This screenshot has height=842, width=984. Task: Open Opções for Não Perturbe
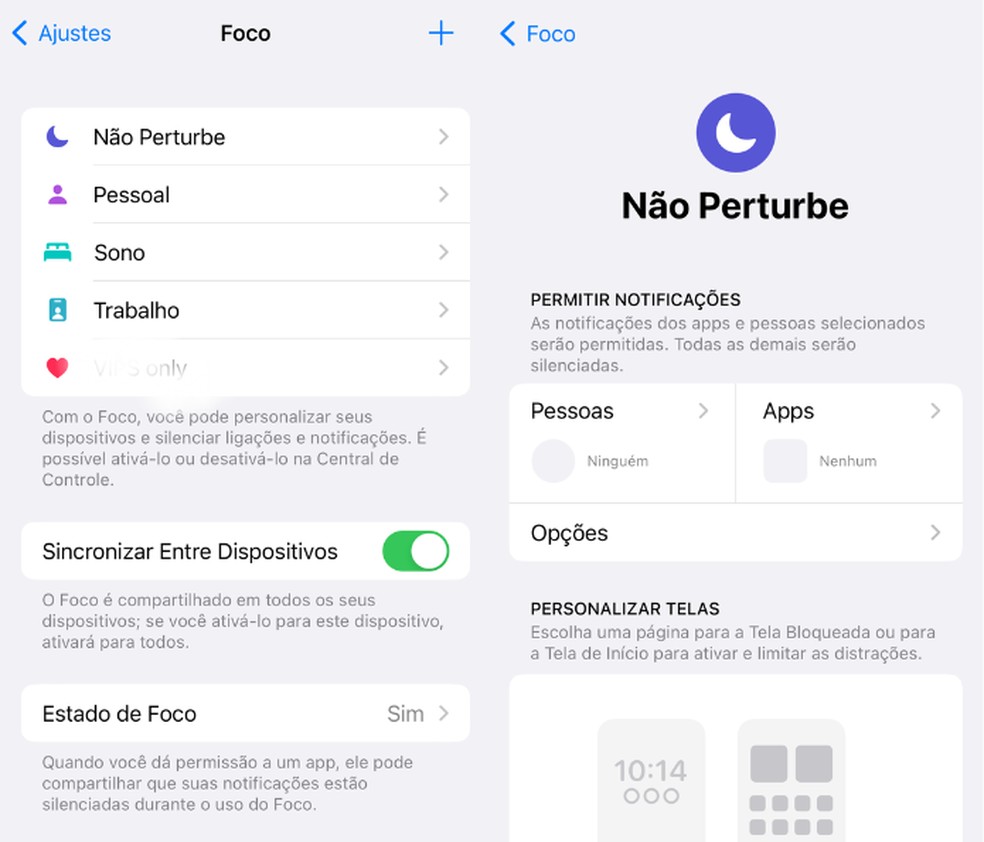pos(735,533)
